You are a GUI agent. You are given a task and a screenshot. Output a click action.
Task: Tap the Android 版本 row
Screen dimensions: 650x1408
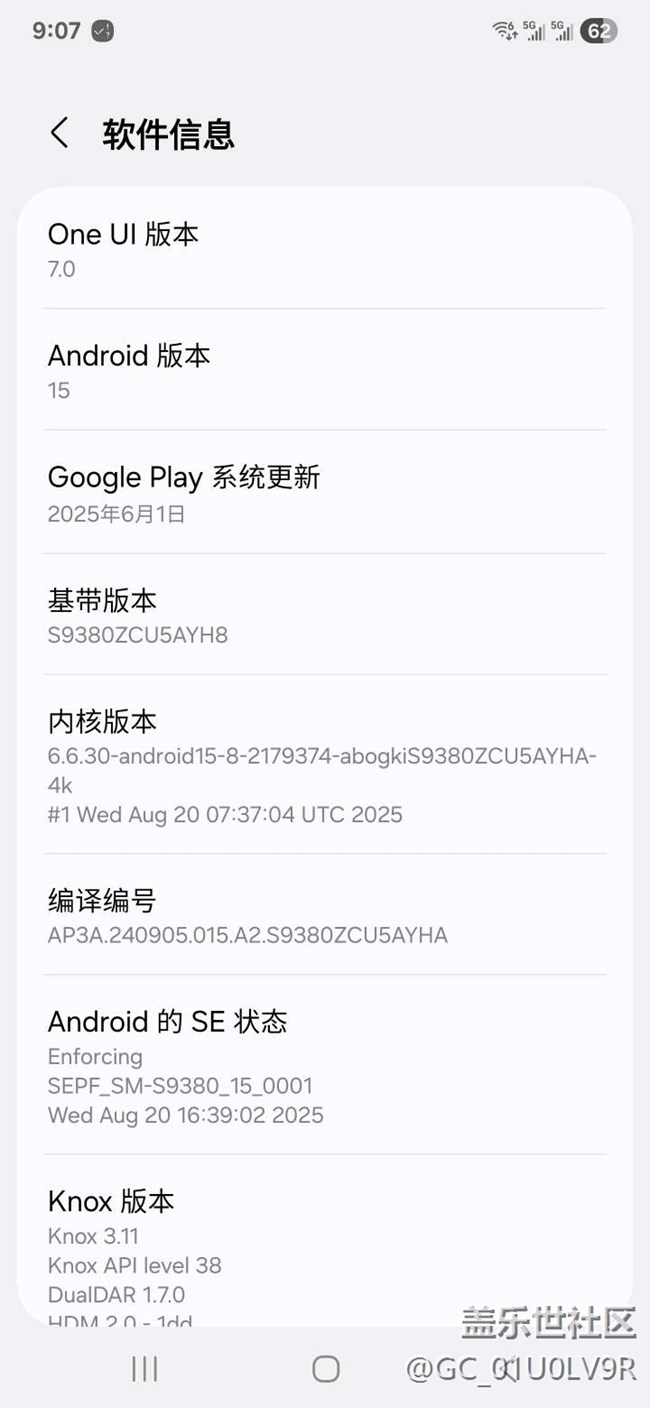(324, 371)
